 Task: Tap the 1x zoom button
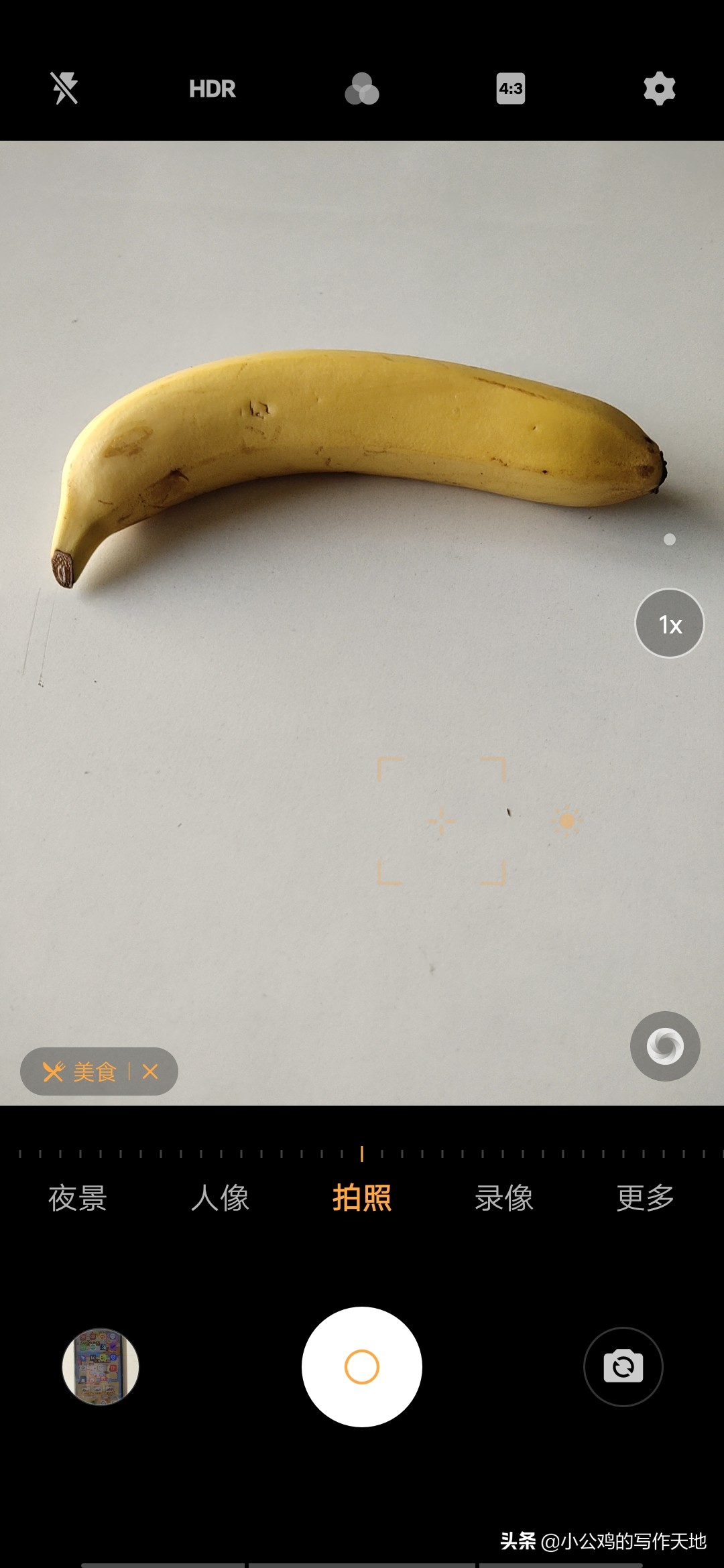click(670, 624)
